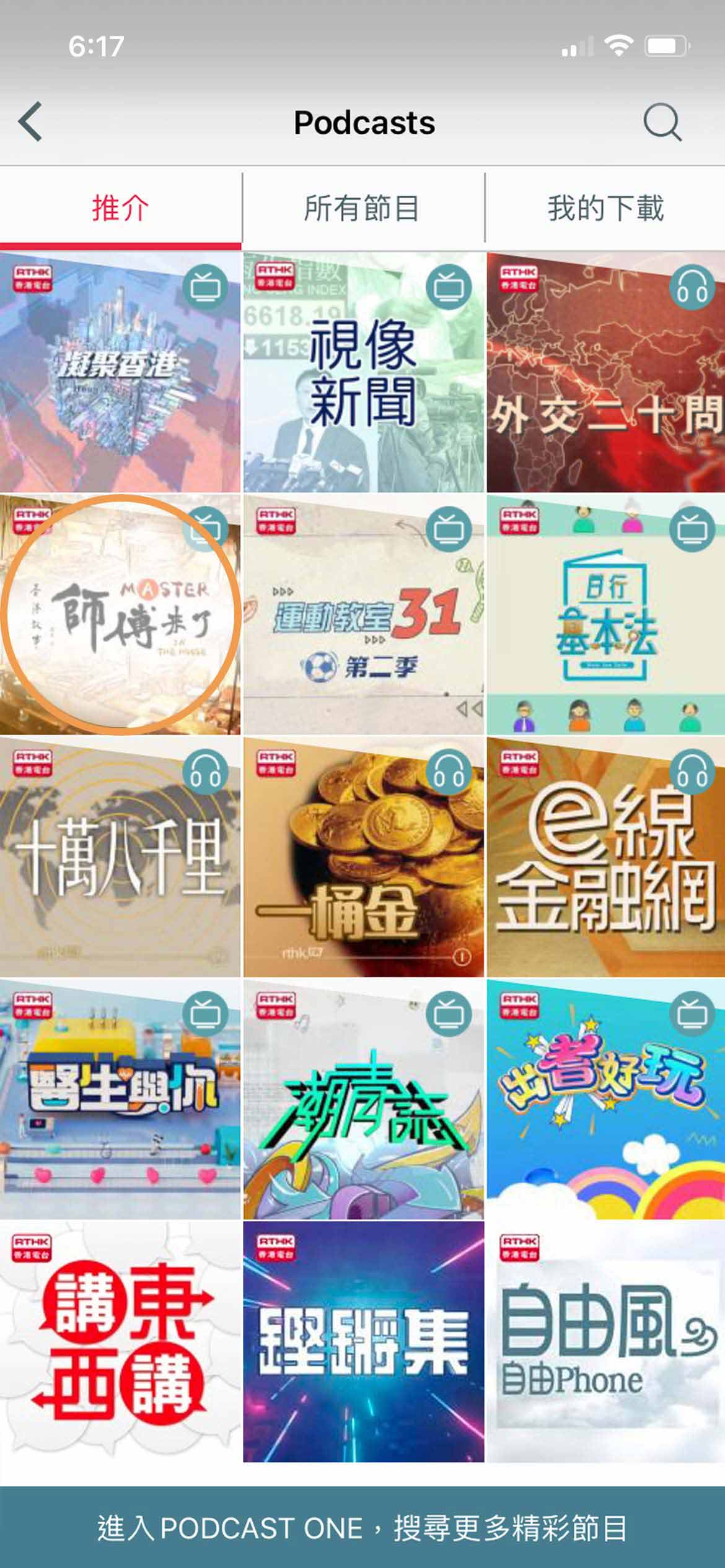Image resolution: width=725 pixels, height=1568 pixels.
Task: Select the 推介 tab
Action: (x=120, y=208)
